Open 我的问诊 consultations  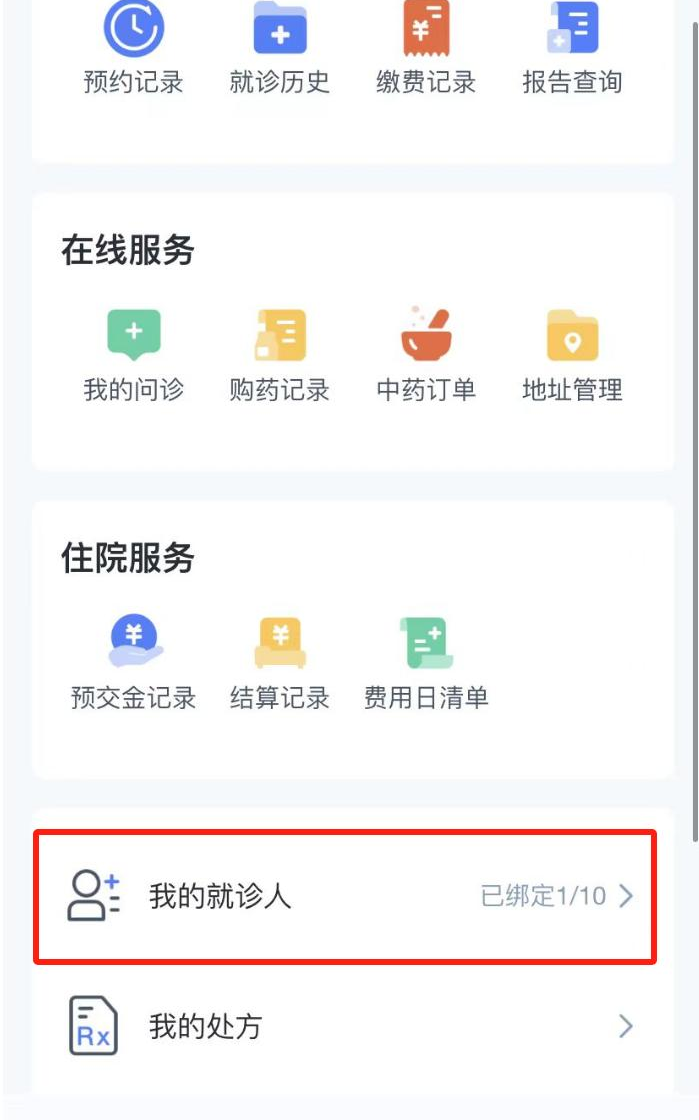pos(134,356)
